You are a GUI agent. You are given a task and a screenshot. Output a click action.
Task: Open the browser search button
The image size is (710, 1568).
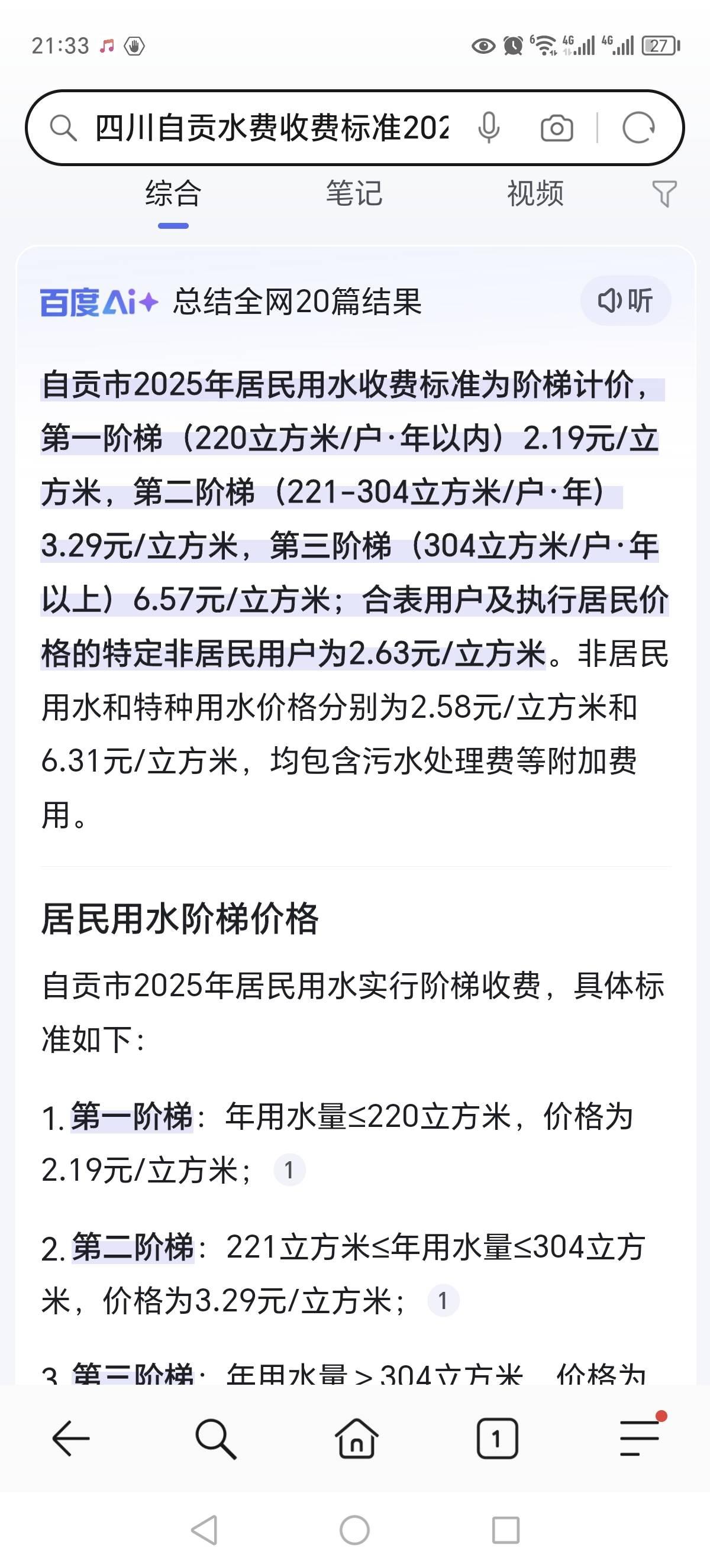(x=215, y=1439)
